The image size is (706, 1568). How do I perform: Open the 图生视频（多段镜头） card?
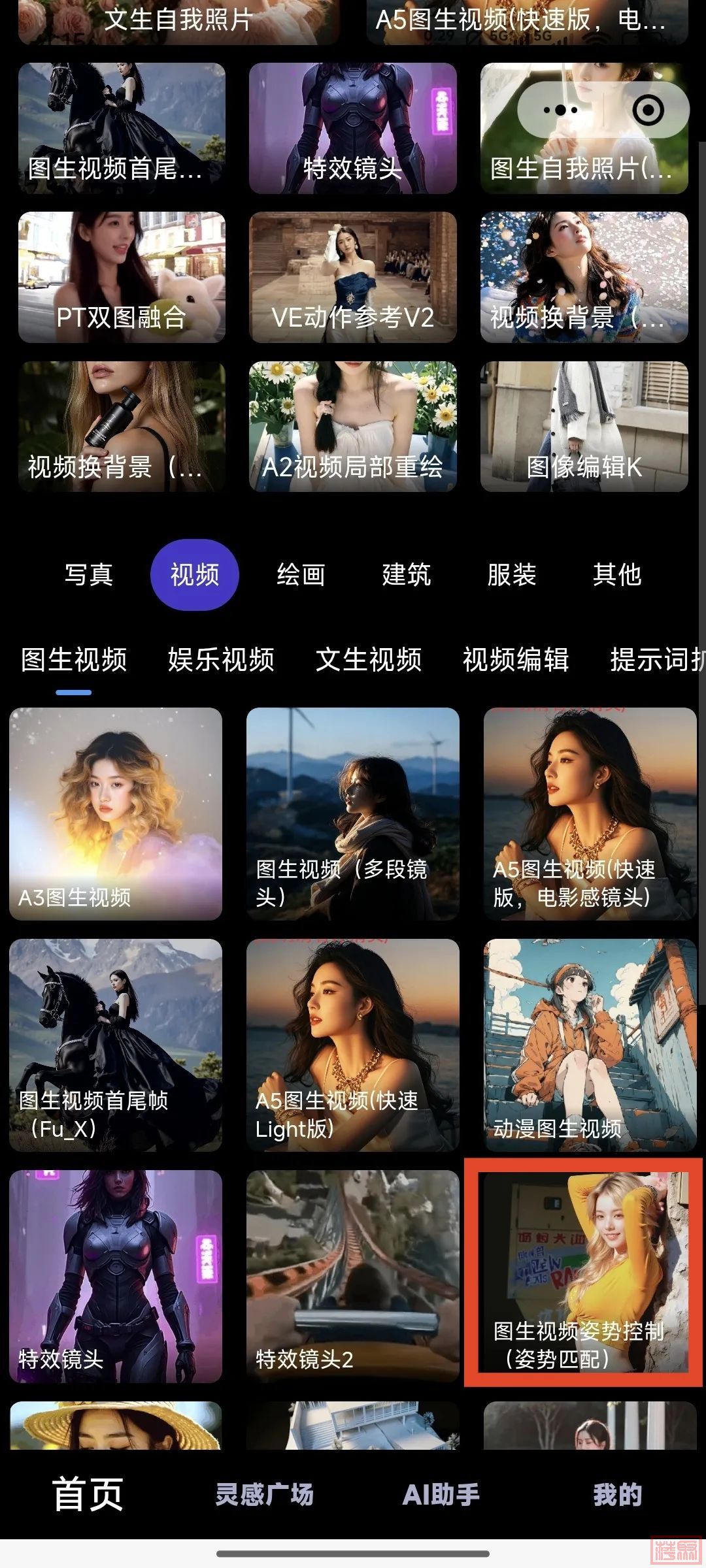353,813
